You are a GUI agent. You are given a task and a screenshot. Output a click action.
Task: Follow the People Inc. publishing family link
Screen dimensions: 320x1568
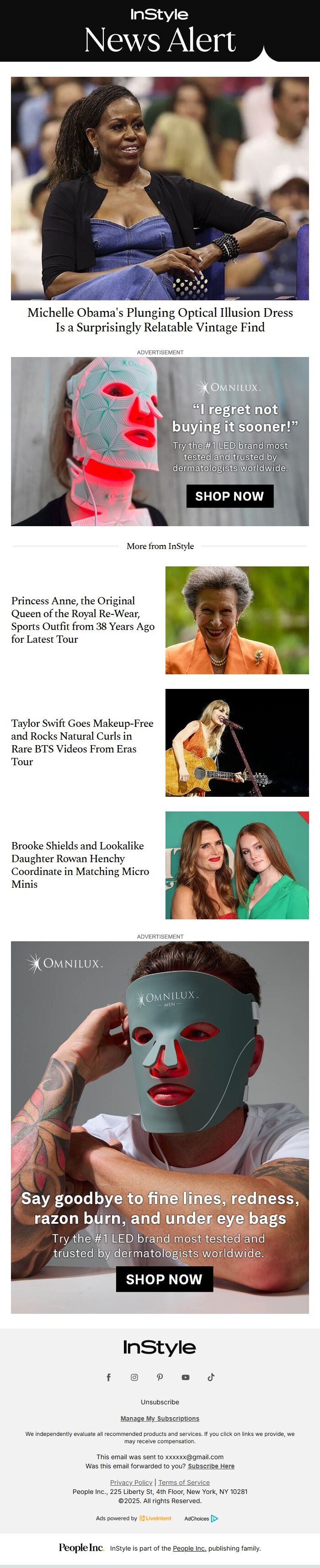click(x=189, y=1548)
